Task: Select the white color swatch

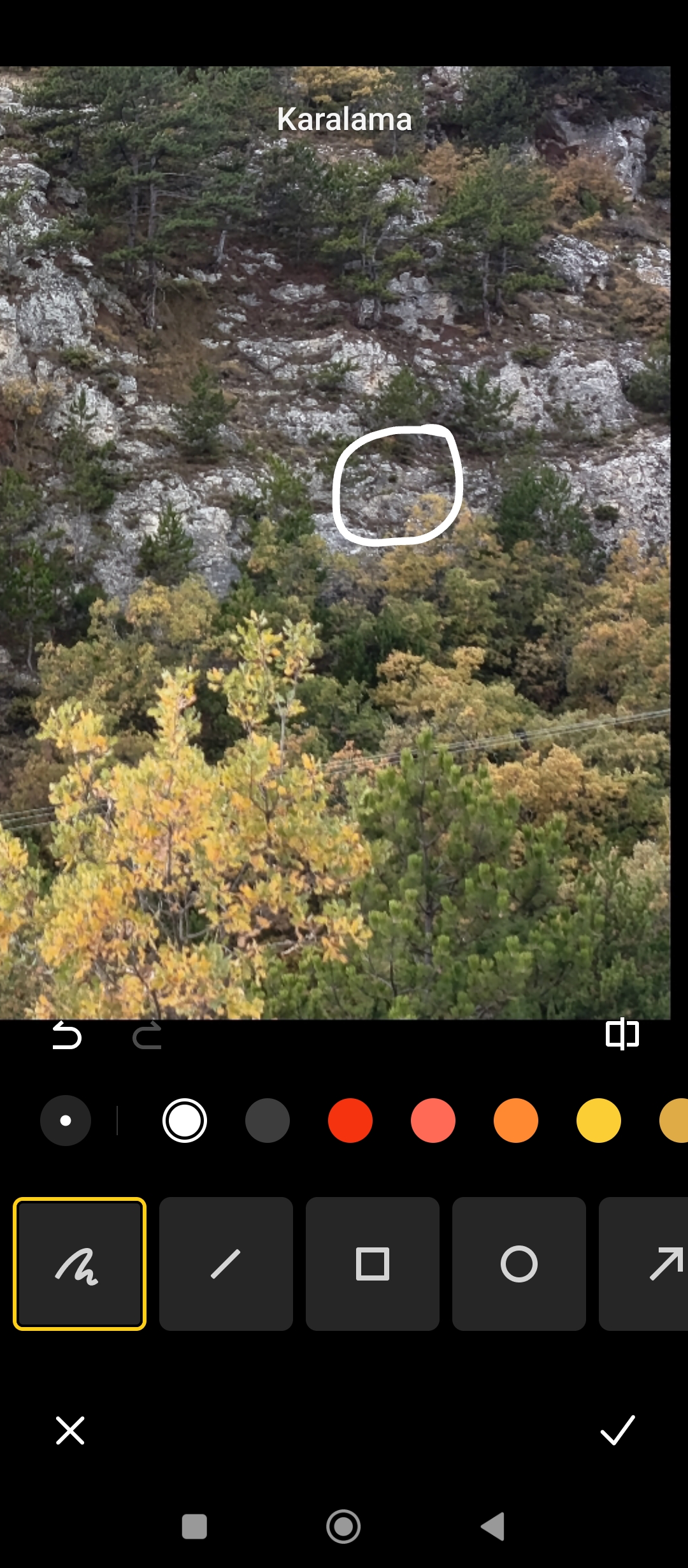Action: (x=185, y=1121)
